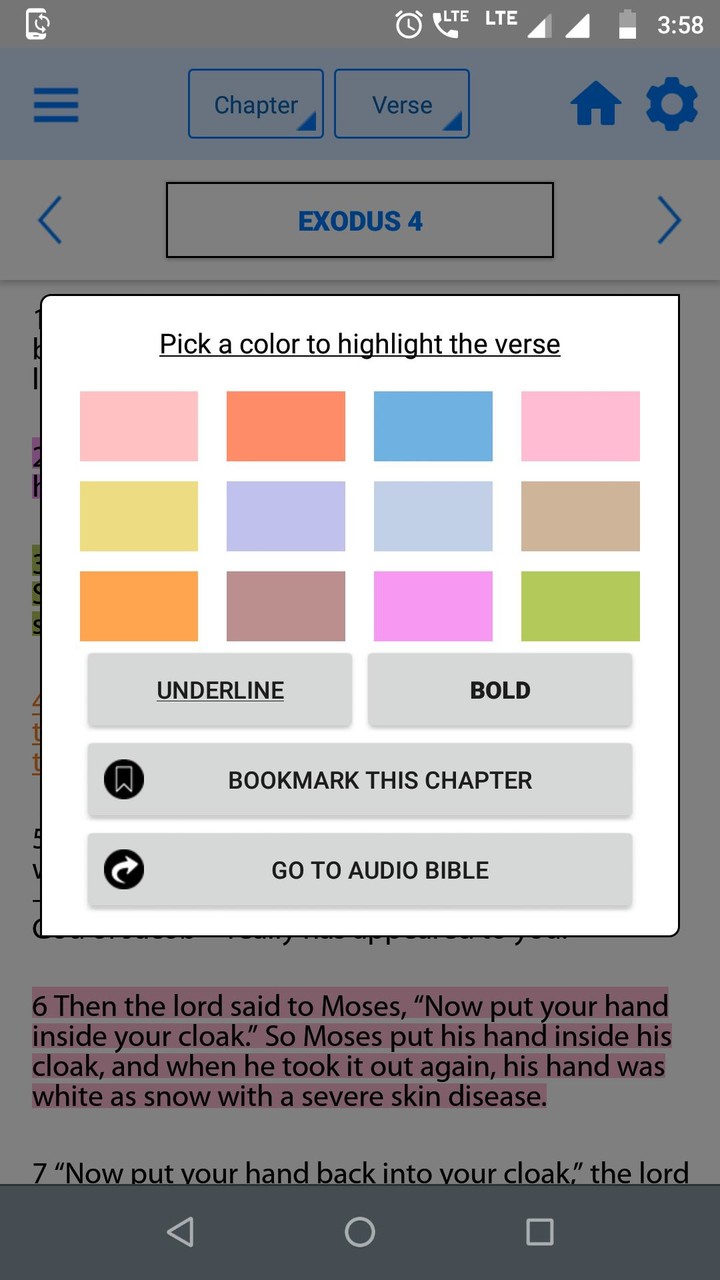Choose the tan beige highlight color

(580, 516)
